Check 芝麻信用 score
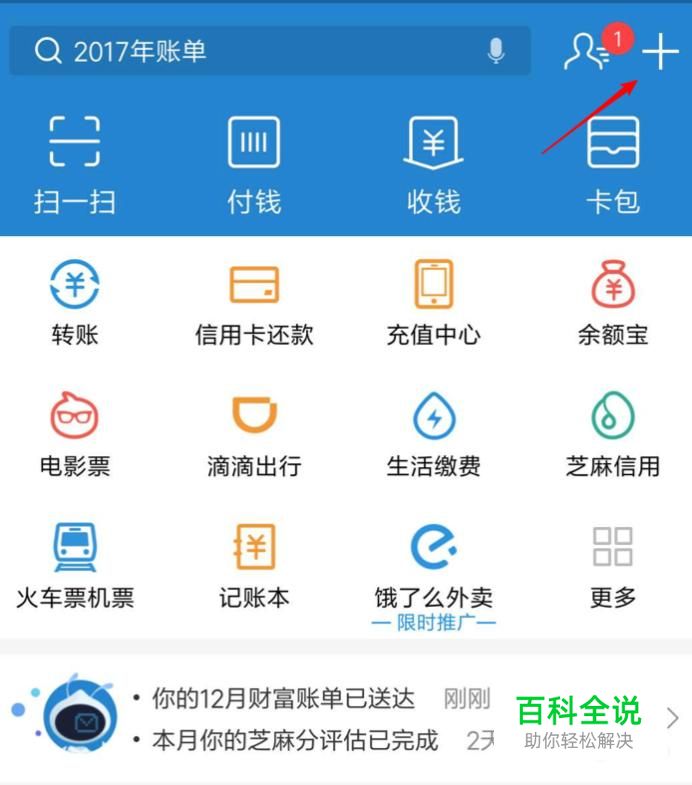Image resolution: width=692 pixels, height=785 pixels. click(613, 433)
